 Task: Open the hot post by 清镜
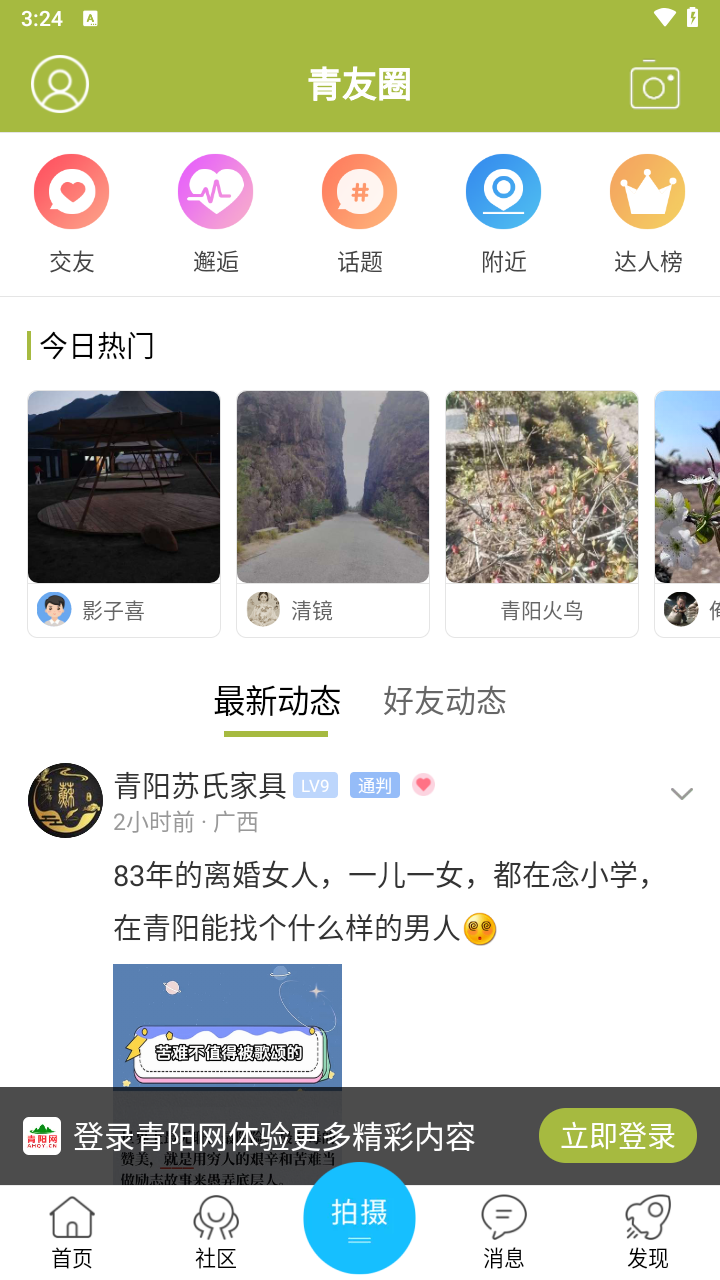click(x=333, y=488)
